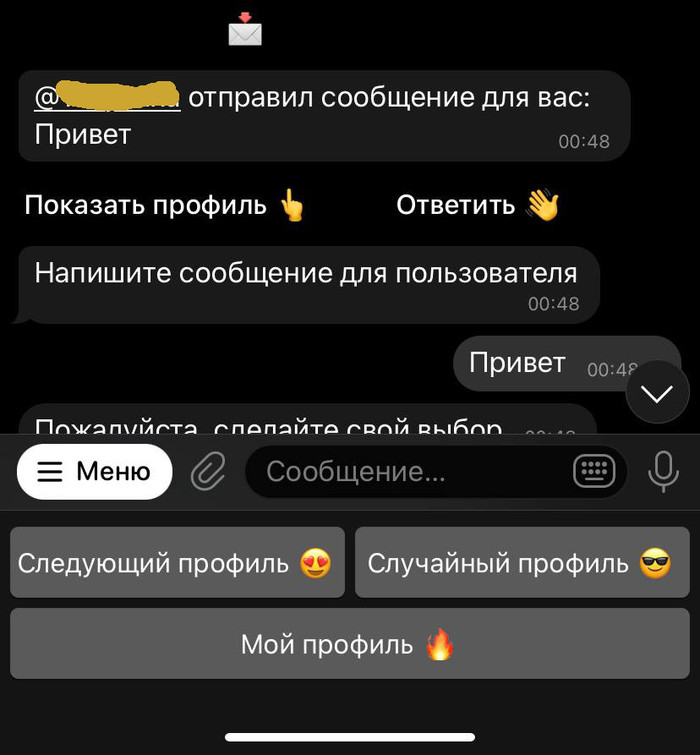Toggle the bot keyboard icon

594,472
